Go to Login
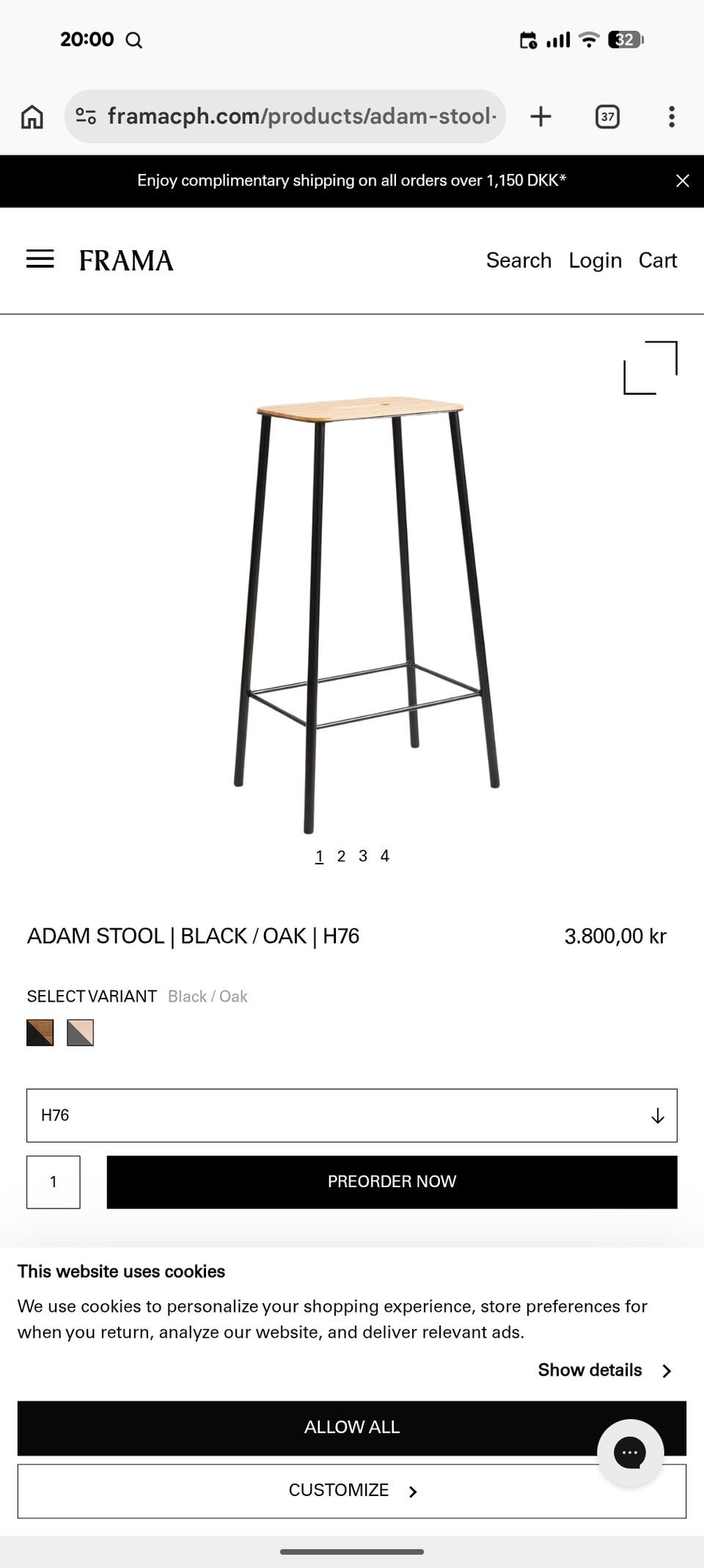This screenshot has width=704, height=1568. (x=595, y=260)
